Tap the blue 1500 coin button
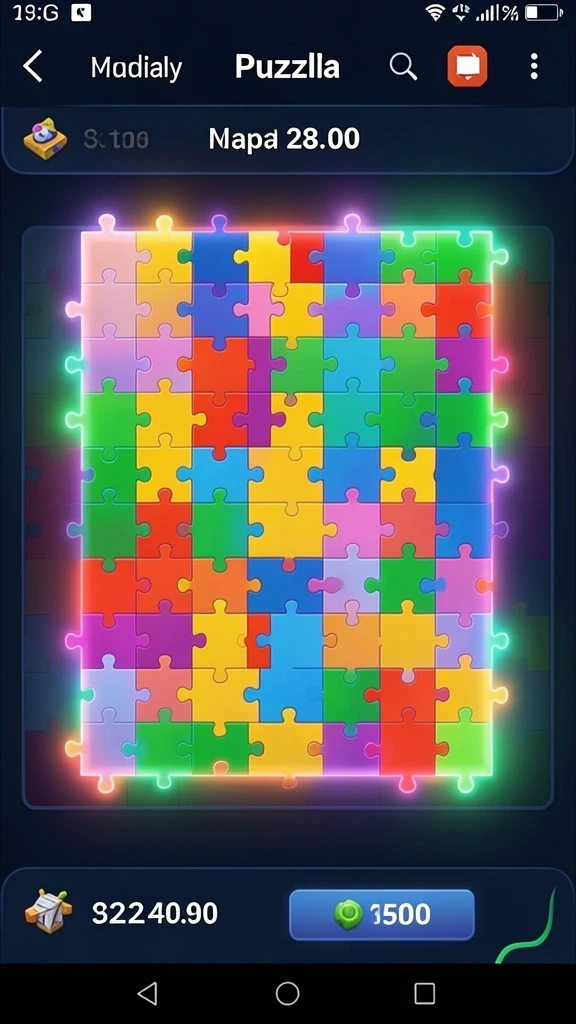The width and height of the screenshot is (576, 1024). pyautogui.click(x=381, y=914)
